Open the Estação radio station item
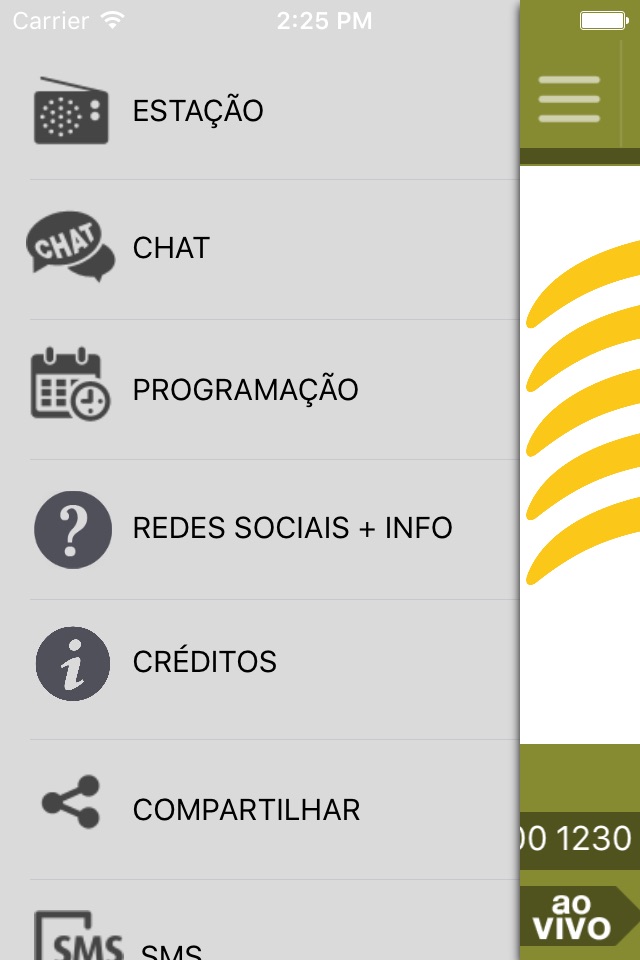Image resolution: width=640 pixels, height=960 pixels. pos(198,110)
